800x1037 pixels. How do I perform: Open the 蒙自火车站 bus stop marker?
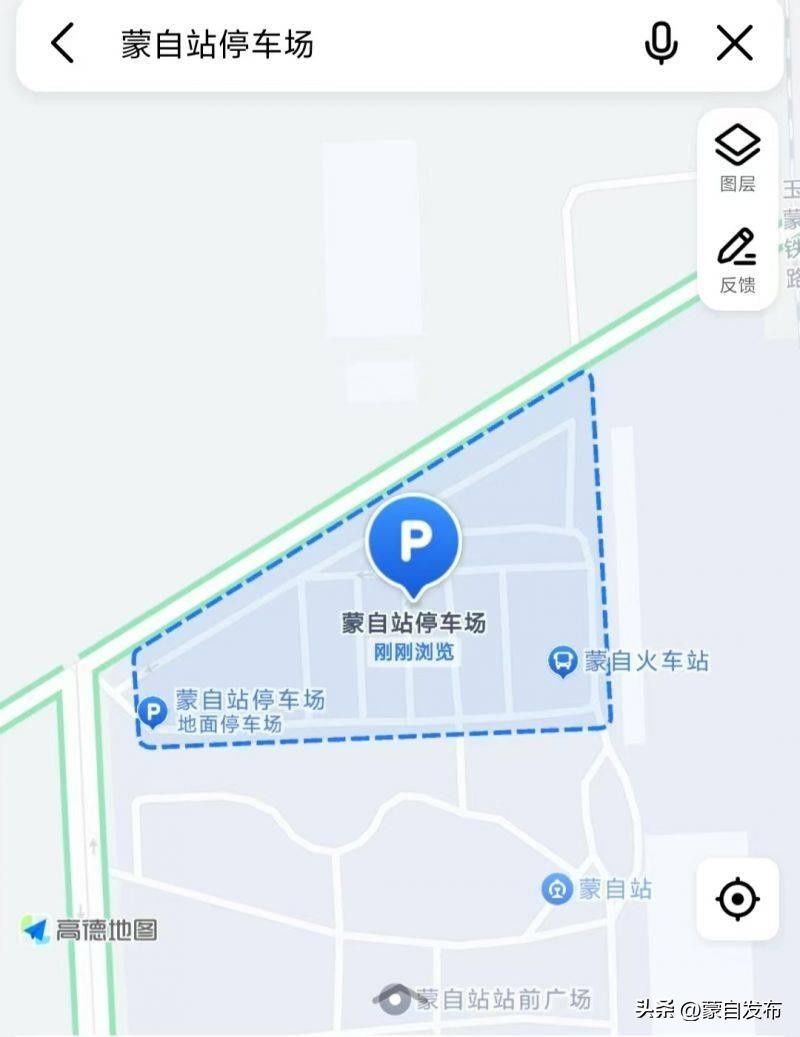point(562,661)
